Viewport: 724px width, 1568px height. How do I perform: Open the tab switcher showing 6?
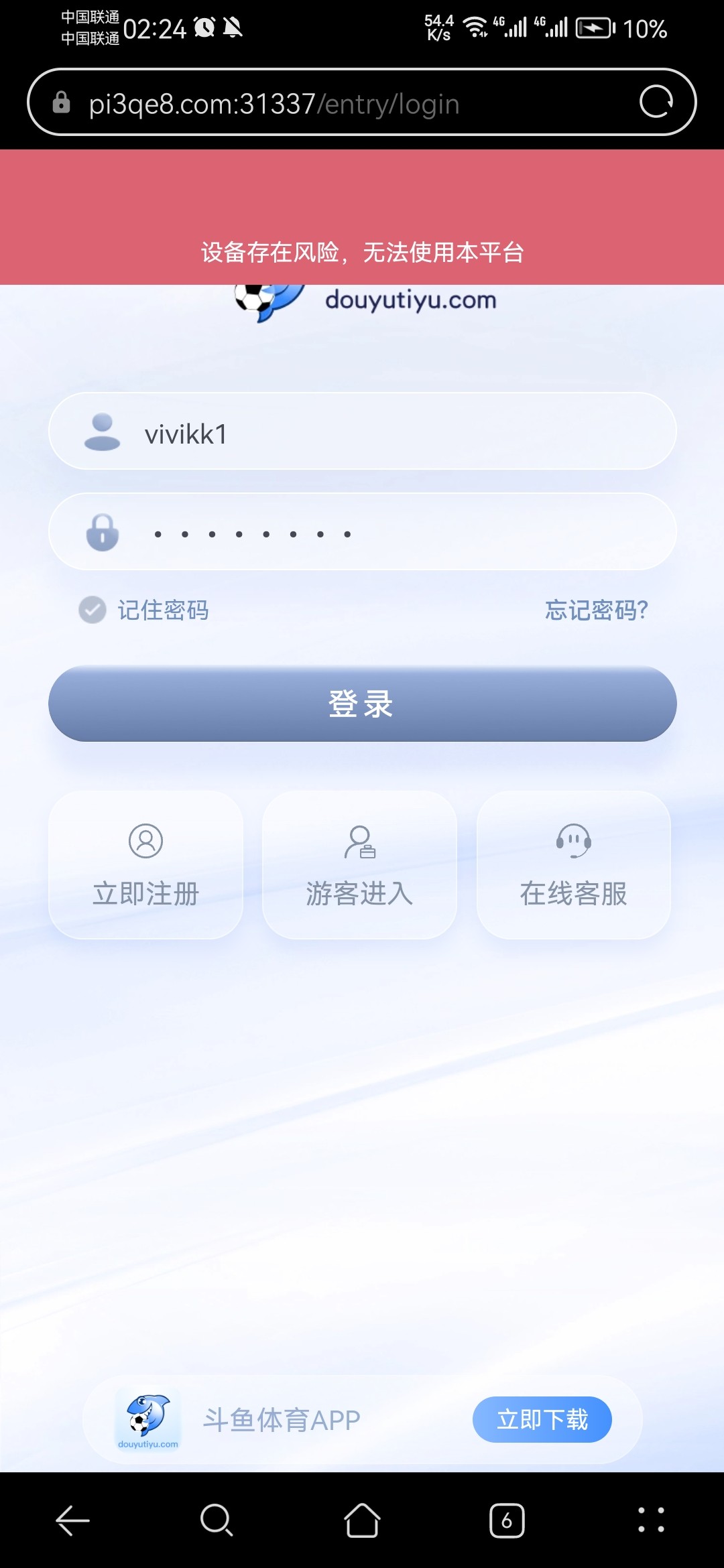pos(507,1520)
